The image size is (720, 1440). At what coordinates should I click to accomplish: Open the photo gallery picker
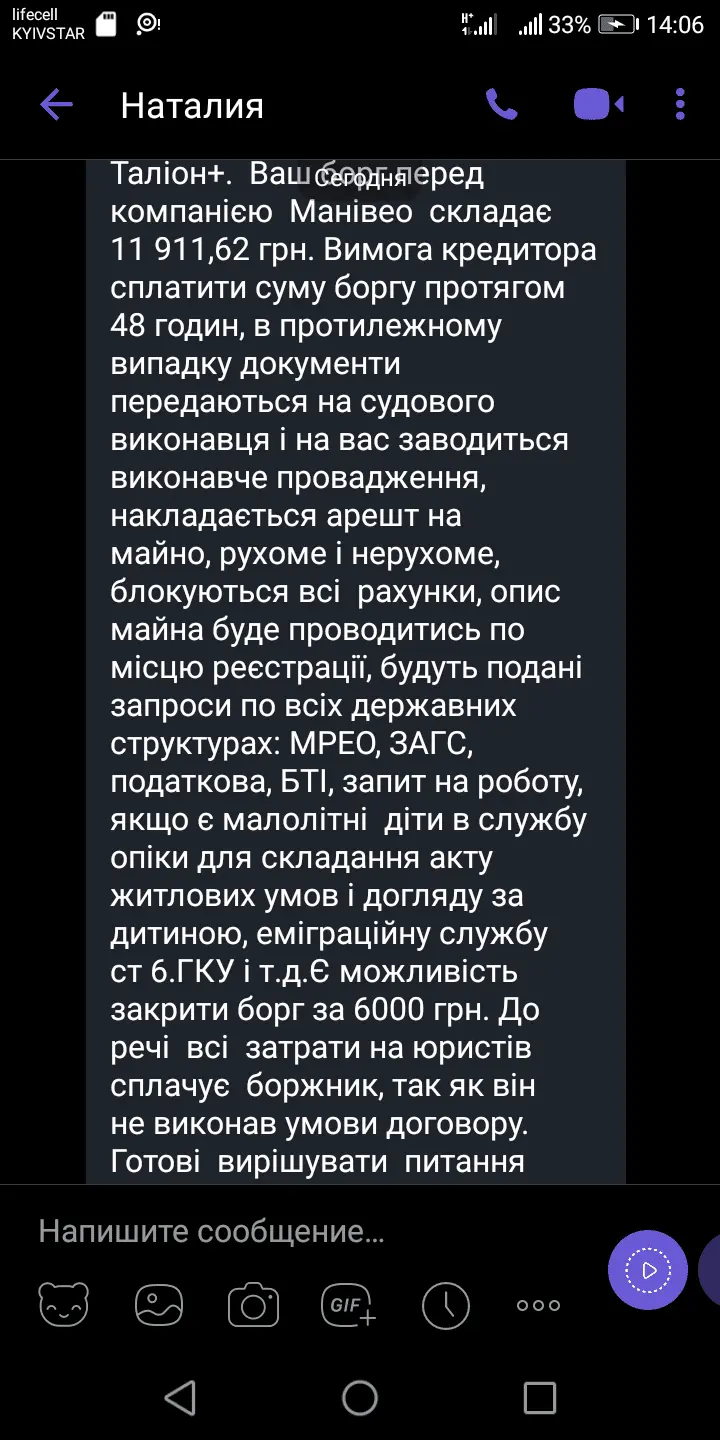pyautogui.click(x=158, y=1304)
